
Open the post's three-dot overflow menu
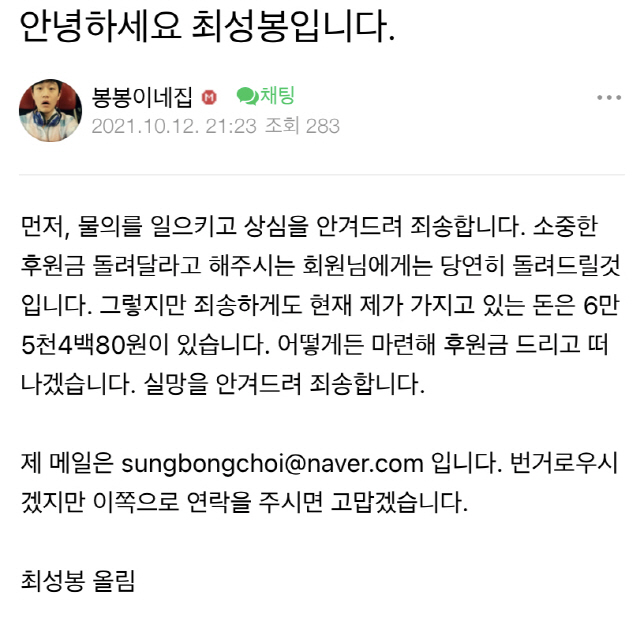[x=609, y=98]
